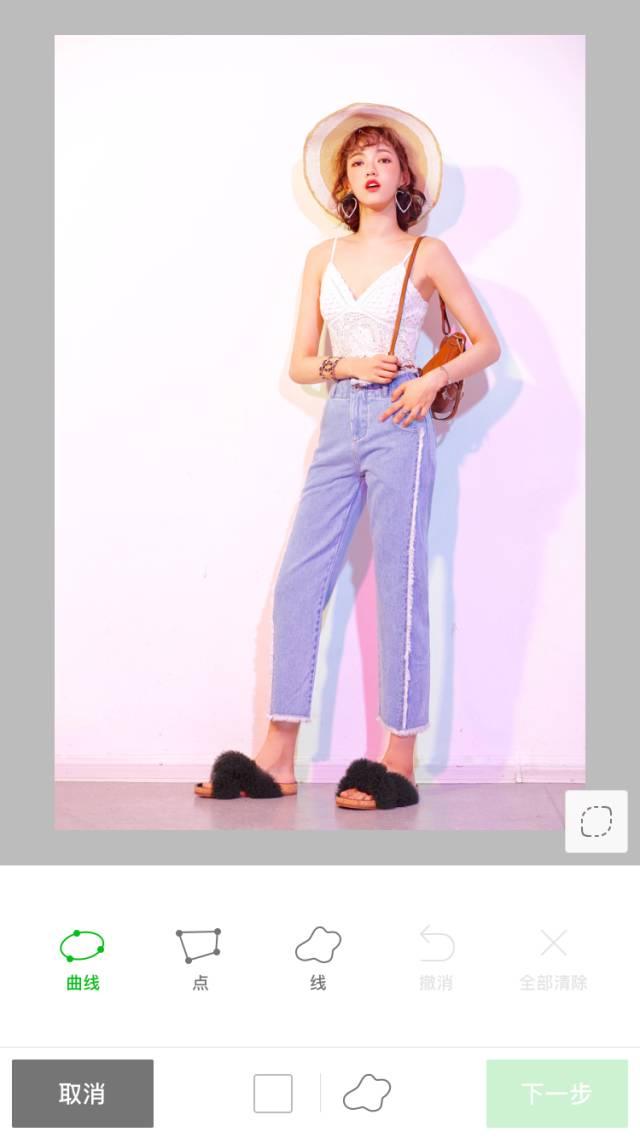Choose the 线 freehand line tool
Screen dimensions: 640x1138
tap(318, 958)
